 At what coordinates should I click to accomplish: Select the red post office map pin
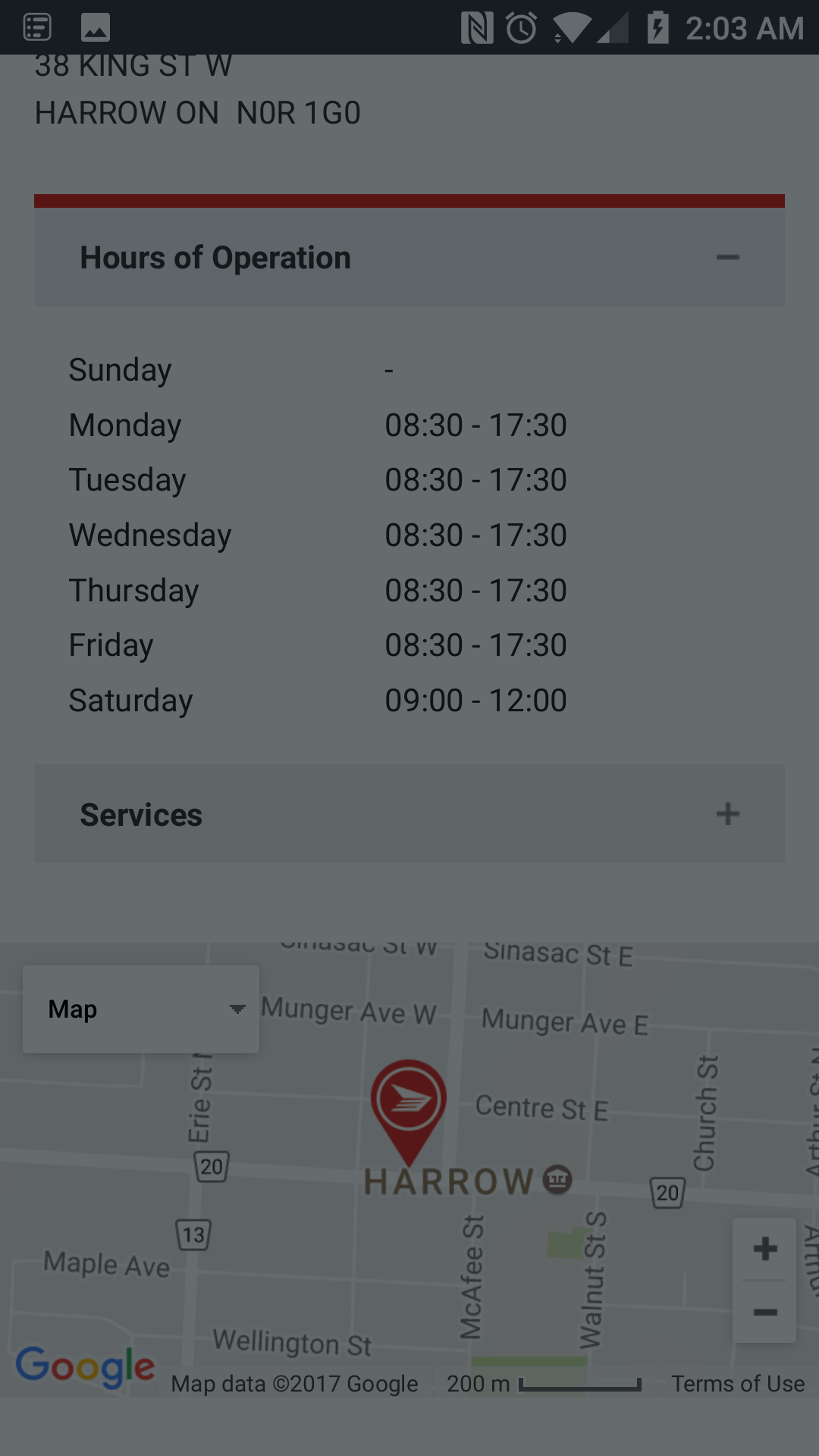click(x=409, y=1103)
